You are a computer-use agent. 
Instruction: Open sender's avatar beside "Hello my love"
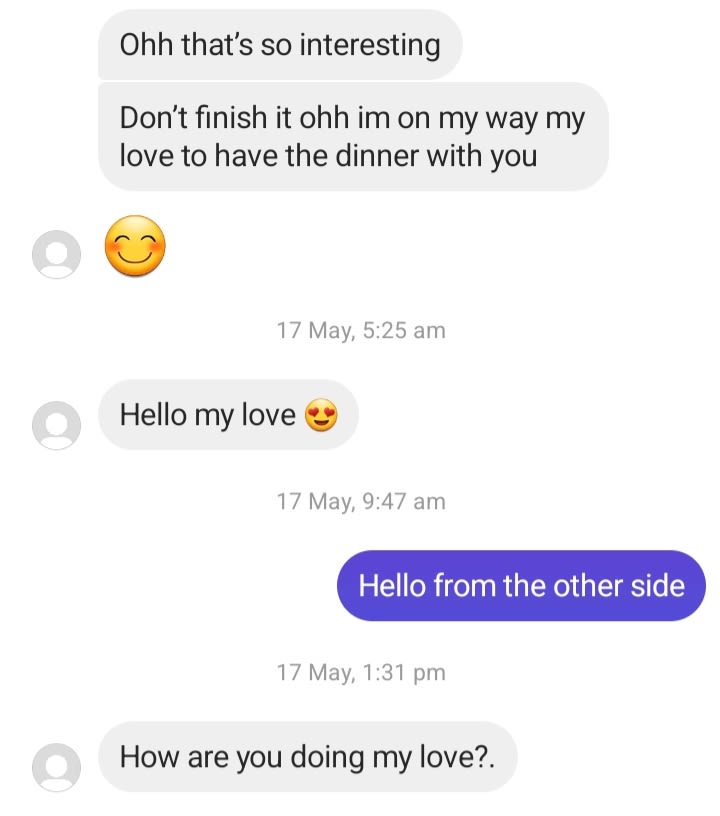57,425
